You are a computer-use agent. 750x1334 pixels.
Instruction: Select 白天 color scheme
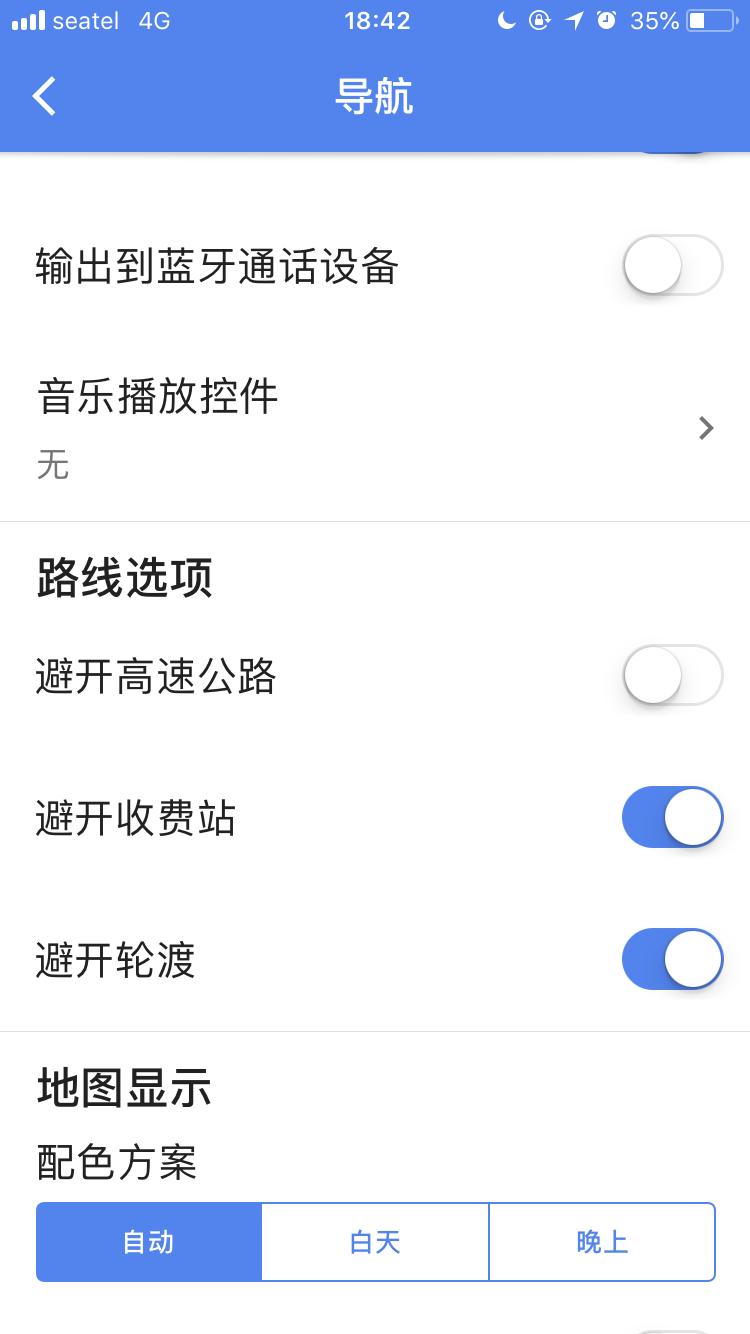(x=375, y=1241)
